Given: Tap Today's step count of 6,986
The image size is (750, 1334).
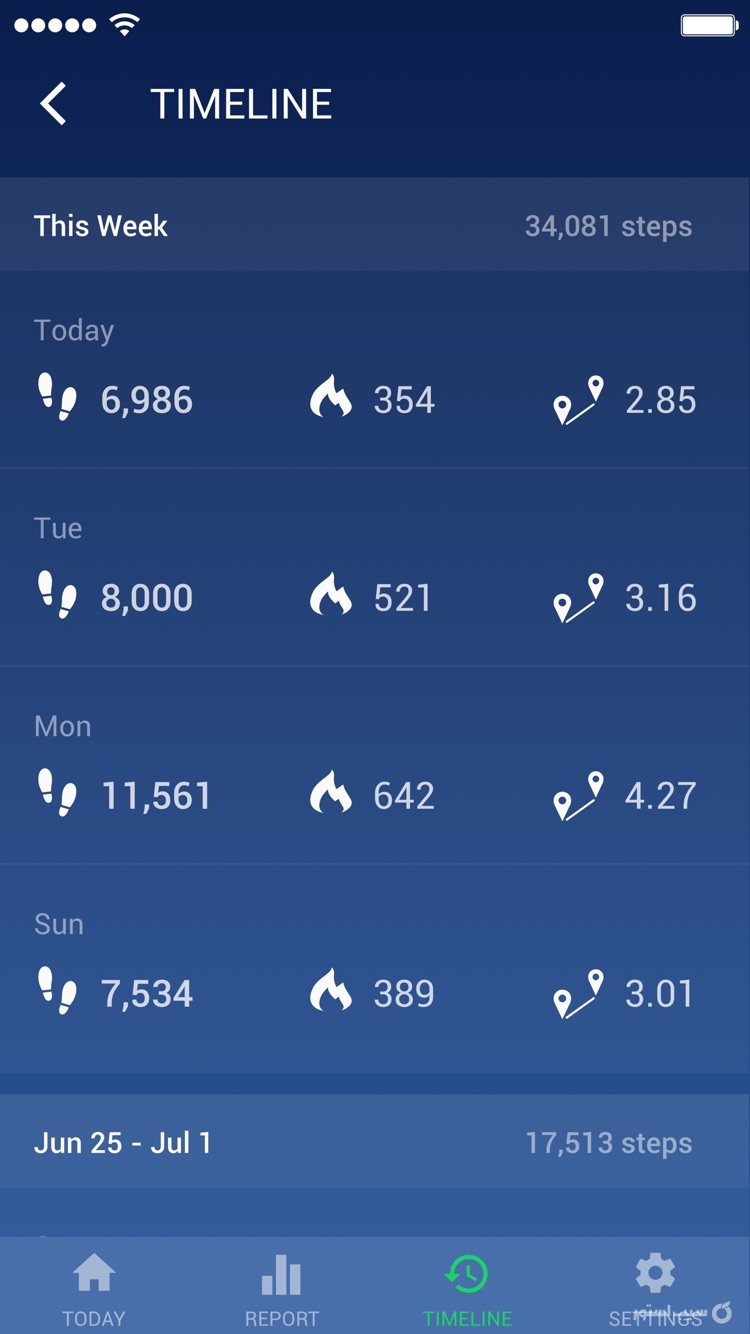Looking at the screenshot, I should point(149,399).
